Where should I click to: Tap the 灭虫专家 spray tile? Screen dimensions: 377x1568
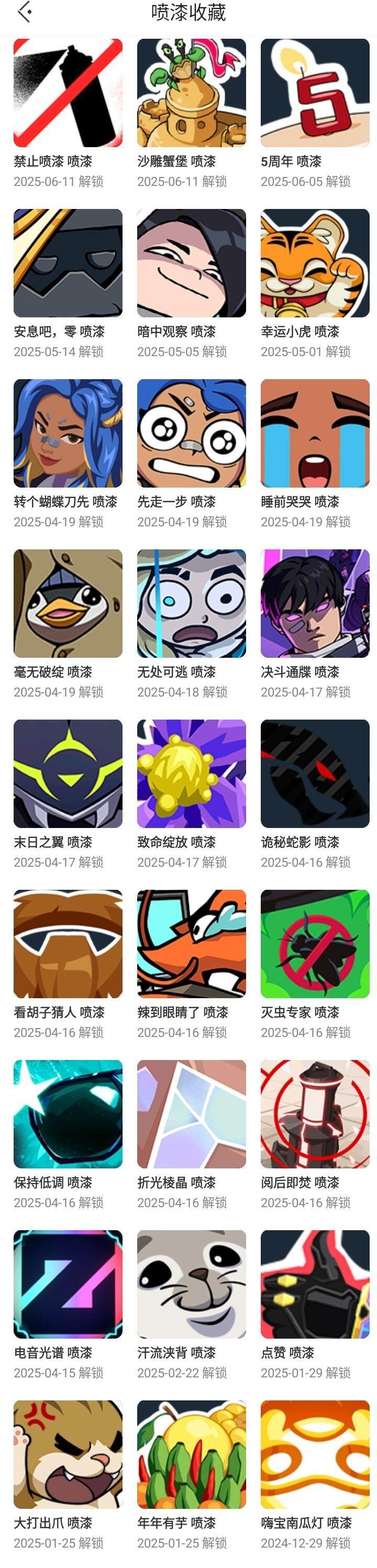(x=315, y=944)
